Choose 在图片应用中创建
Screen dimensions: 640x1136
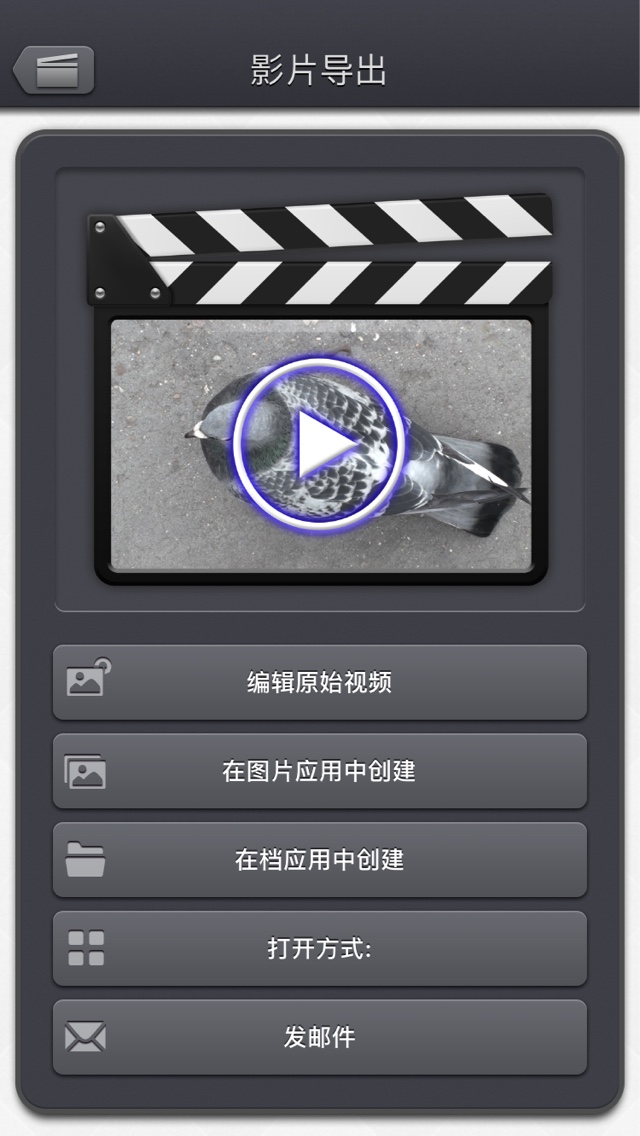pyautogui.click(x=320, y=771)
